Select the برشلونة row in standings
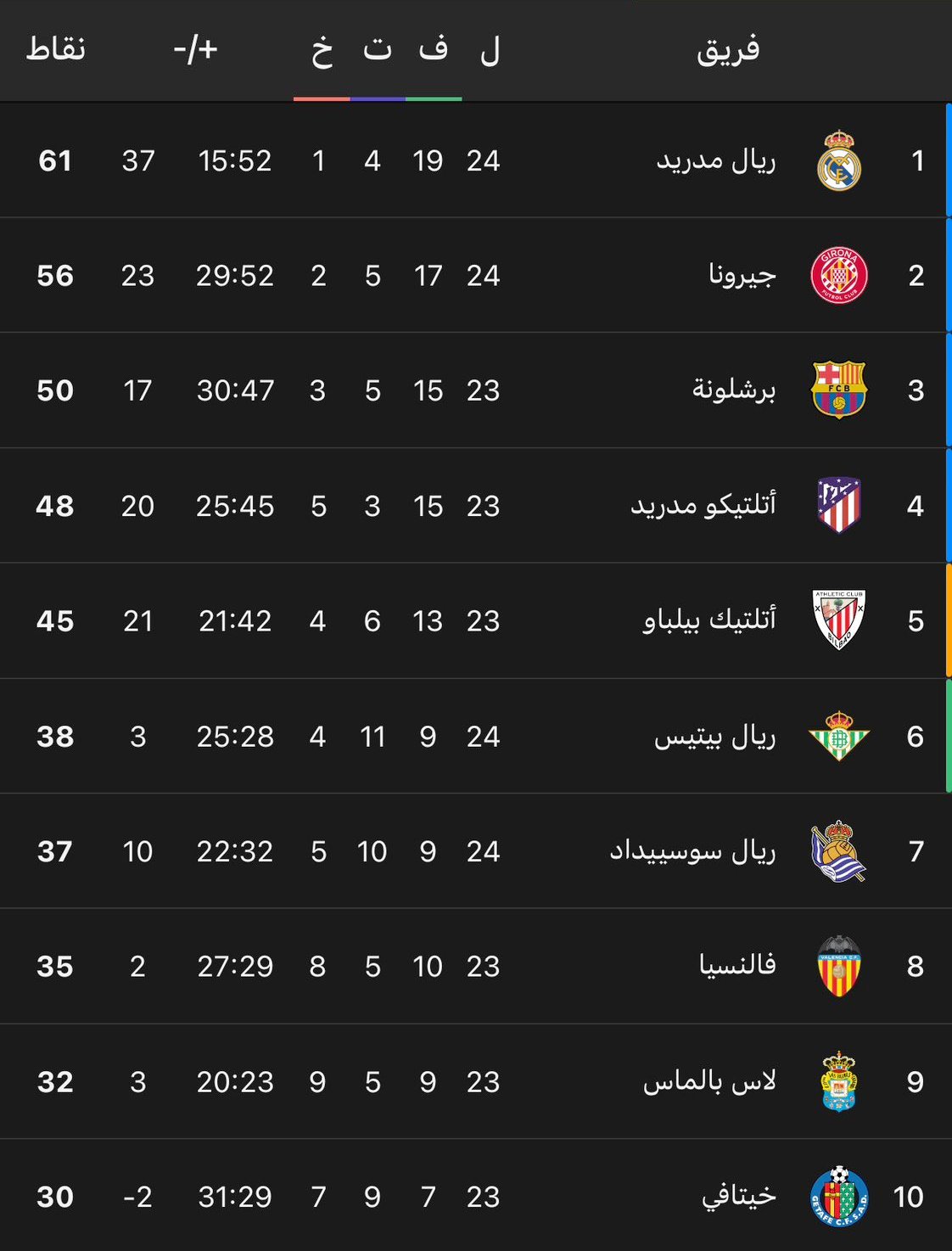Image resolution: width=952 pixels, height=1251 pixels. pyautogui.click(x=733, y=390)
